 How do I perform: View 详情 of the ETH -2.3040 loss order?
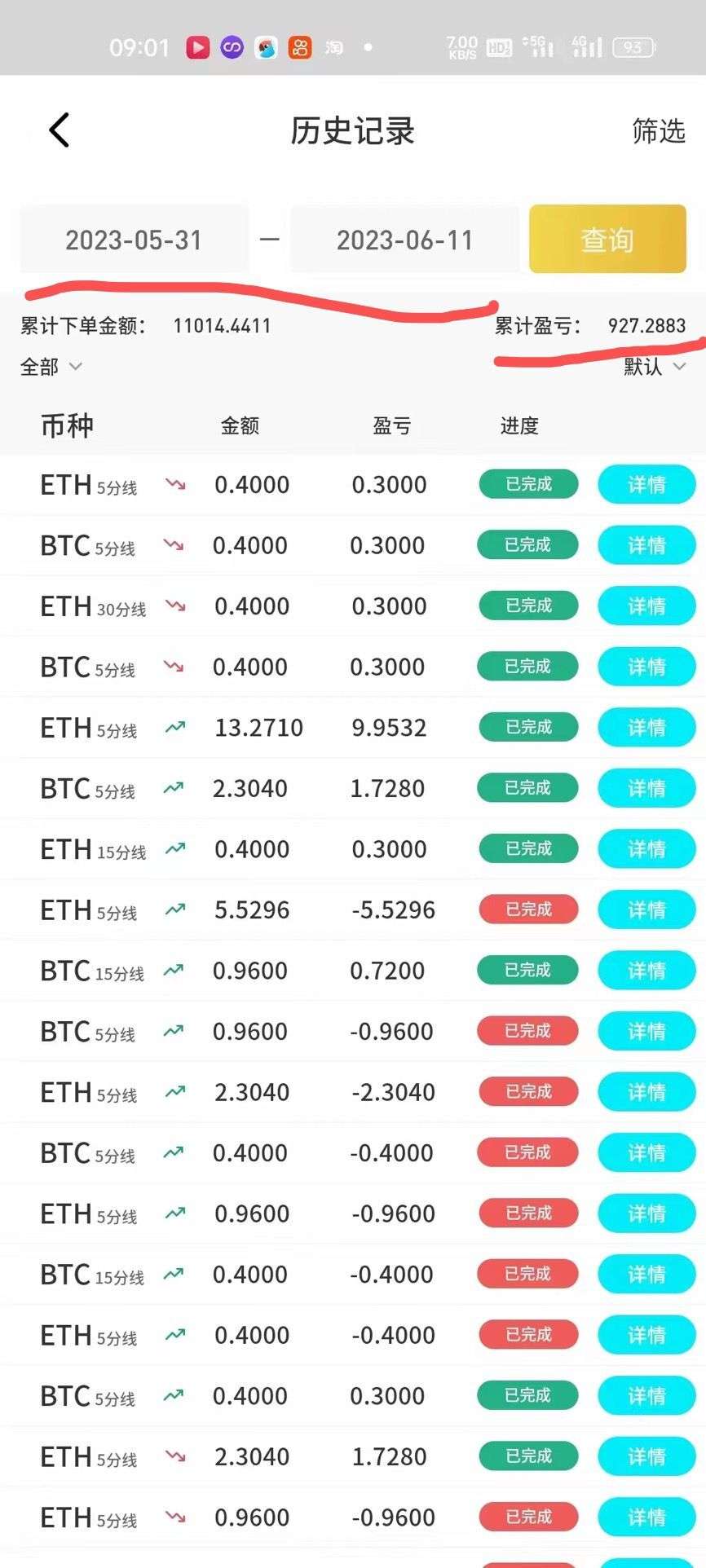646,1092
